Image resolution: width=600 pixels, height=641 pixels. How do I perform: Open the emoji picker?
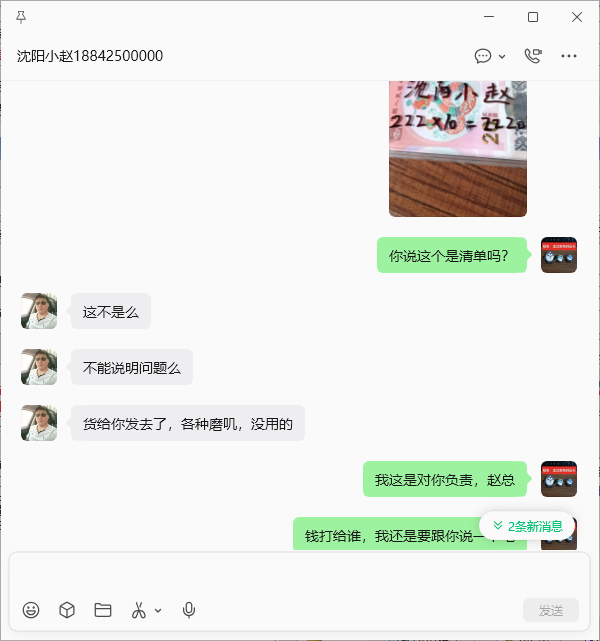(31, 610)
